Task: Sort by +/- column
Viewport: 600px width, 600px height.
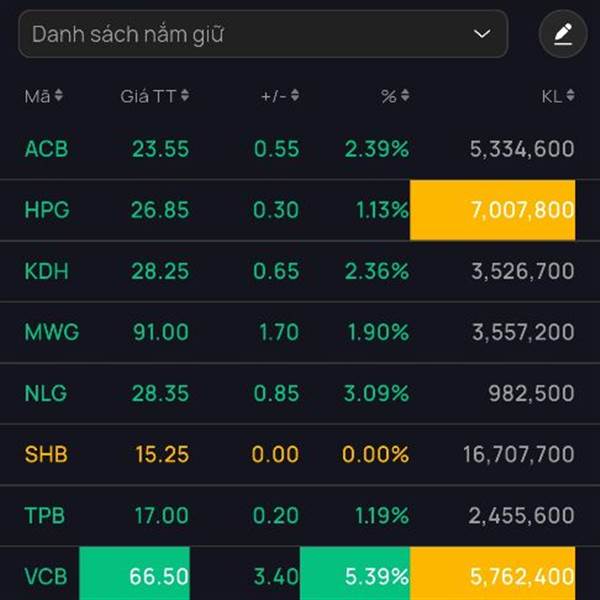Action: [280, 96]
